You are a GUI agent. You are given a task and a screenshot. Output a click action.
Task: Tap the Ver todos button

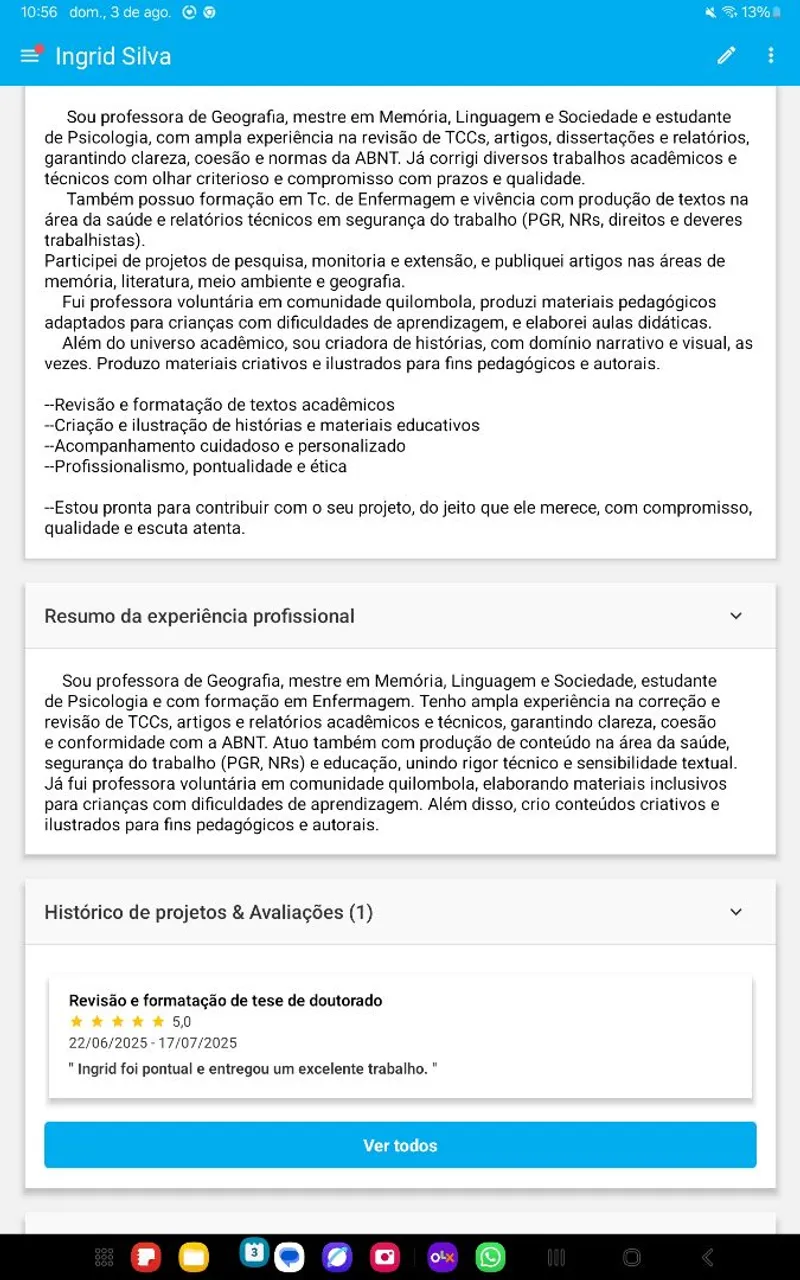point(400,1145)
